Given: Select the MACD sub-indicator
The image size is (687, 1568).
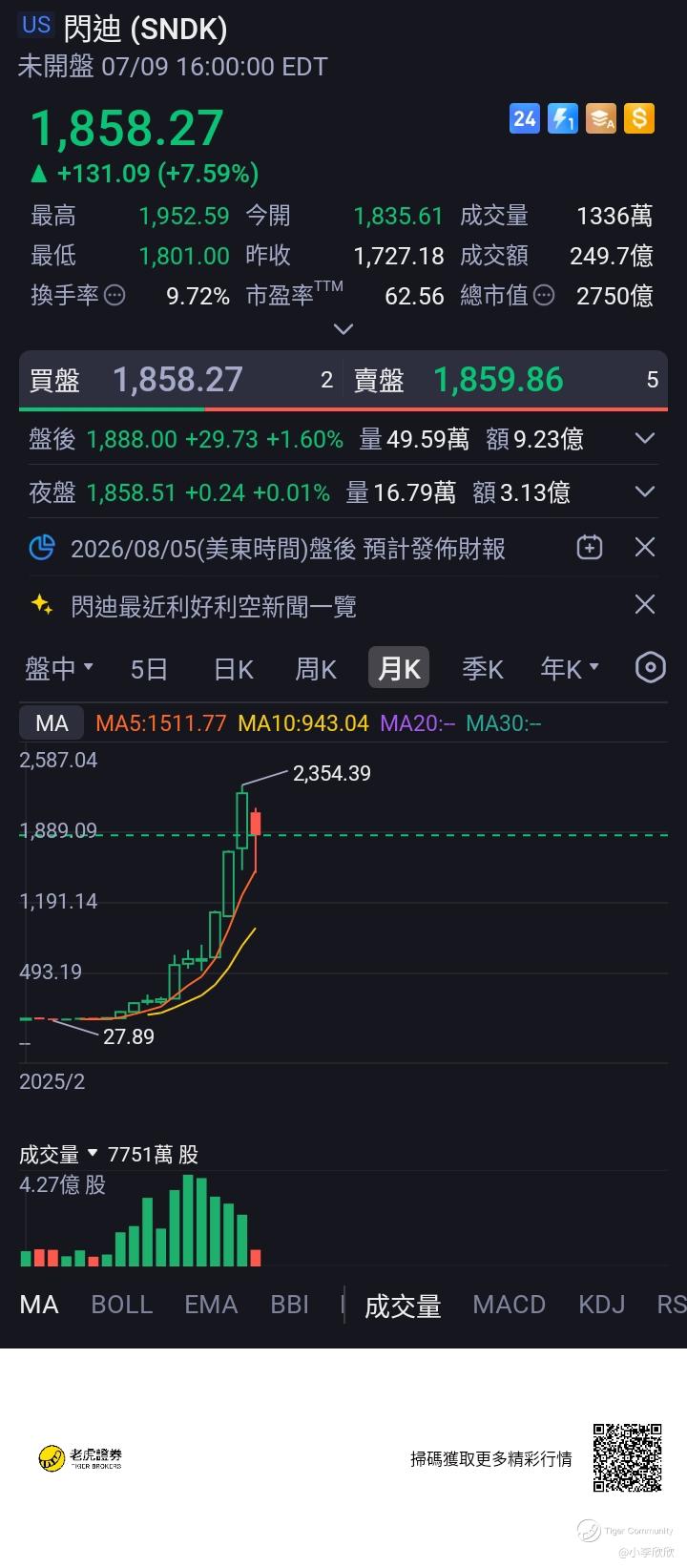Looking at the screenshot, I should click(x=509, y=1305).
